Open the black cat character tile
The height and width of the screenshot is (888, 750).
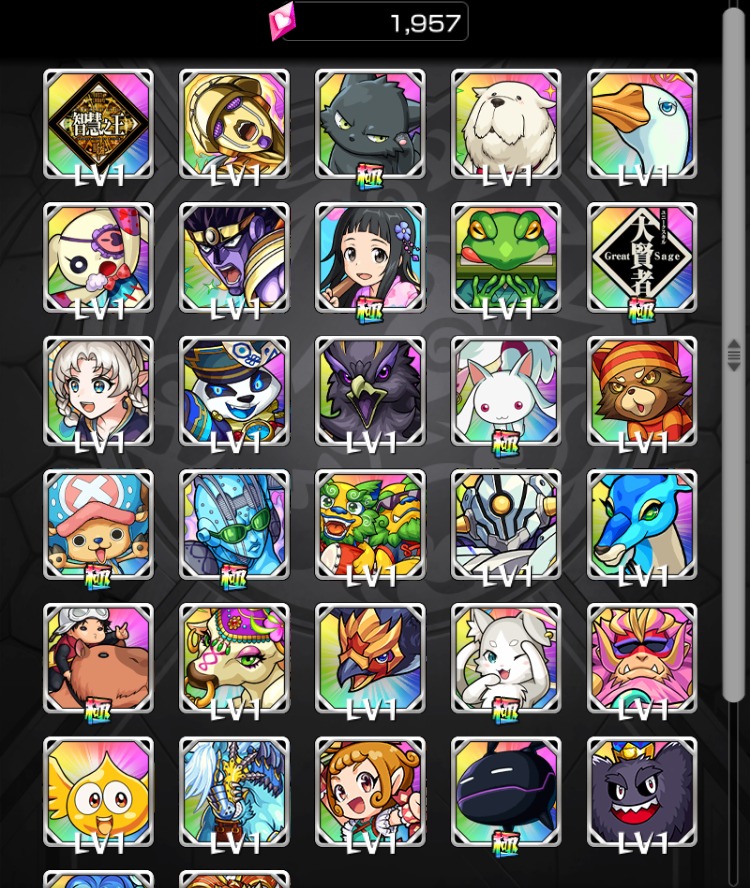tap(370, 123)
